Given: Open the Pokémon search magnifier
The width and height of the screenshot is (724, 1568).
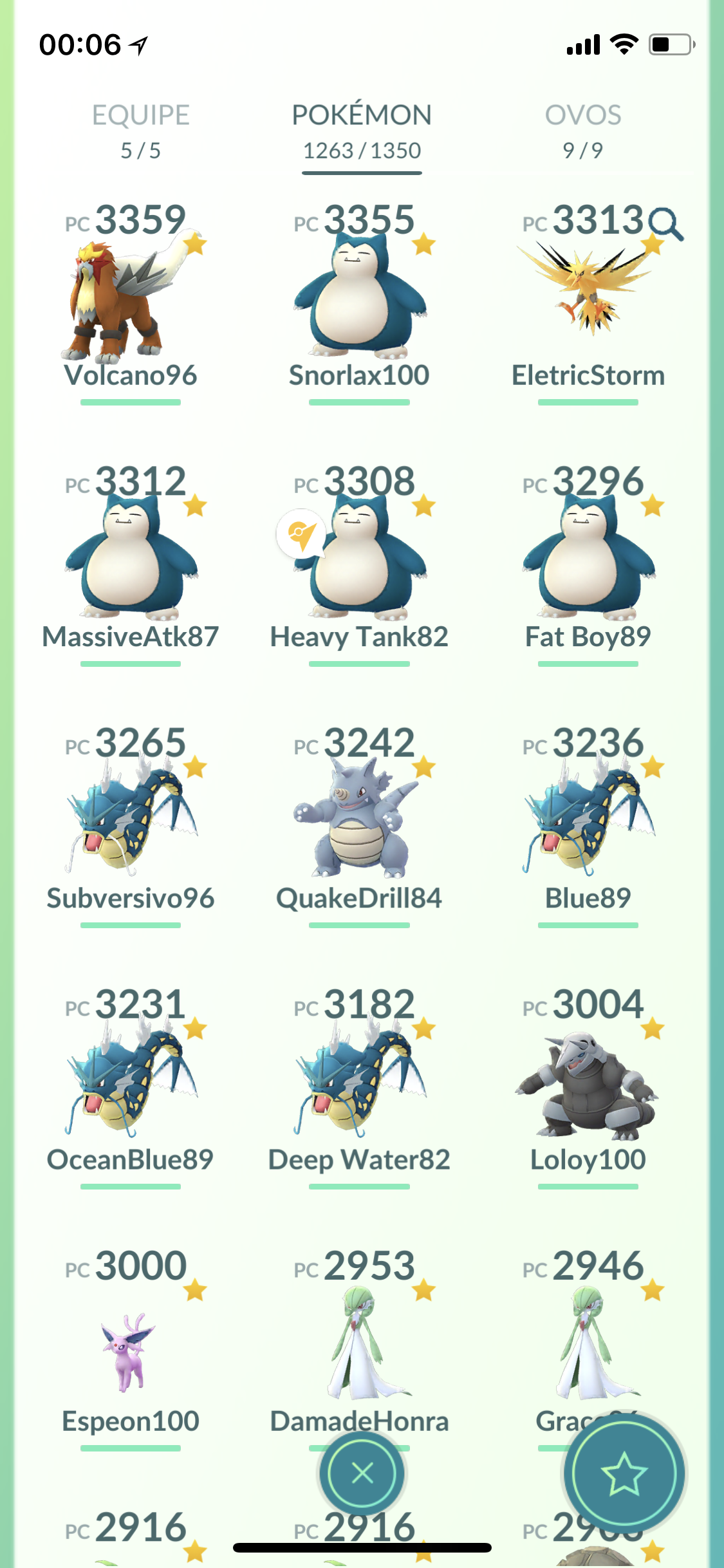Looking at the screenshot, I should [x=665, y=225].
